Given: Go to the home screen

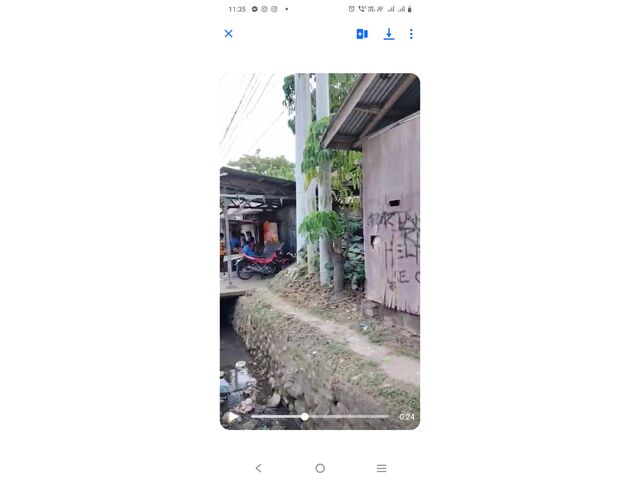Looking at the screenshot, I should [x=320, y=468].
